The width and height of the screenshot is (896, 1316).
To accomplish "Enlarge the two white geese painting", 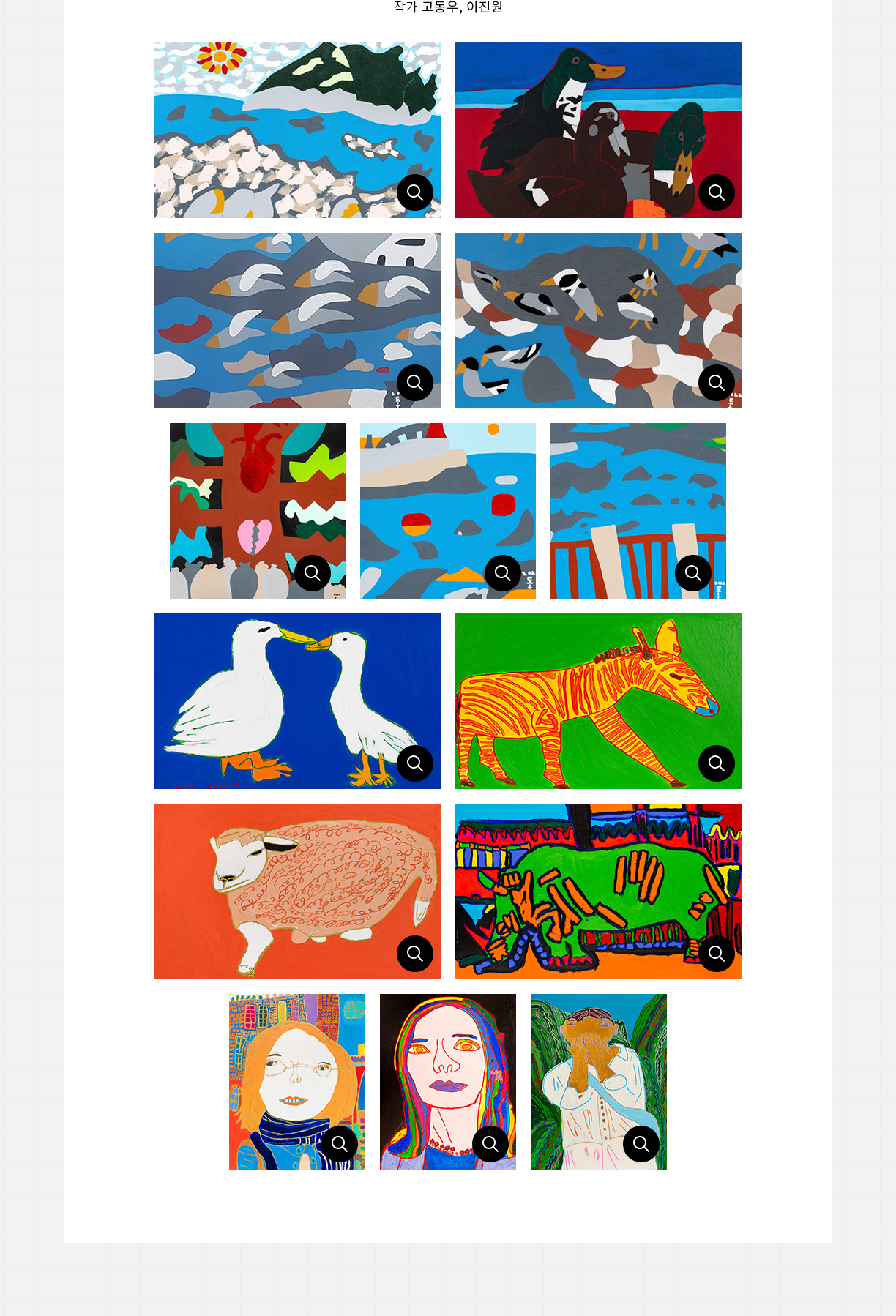I will [415, 763].
